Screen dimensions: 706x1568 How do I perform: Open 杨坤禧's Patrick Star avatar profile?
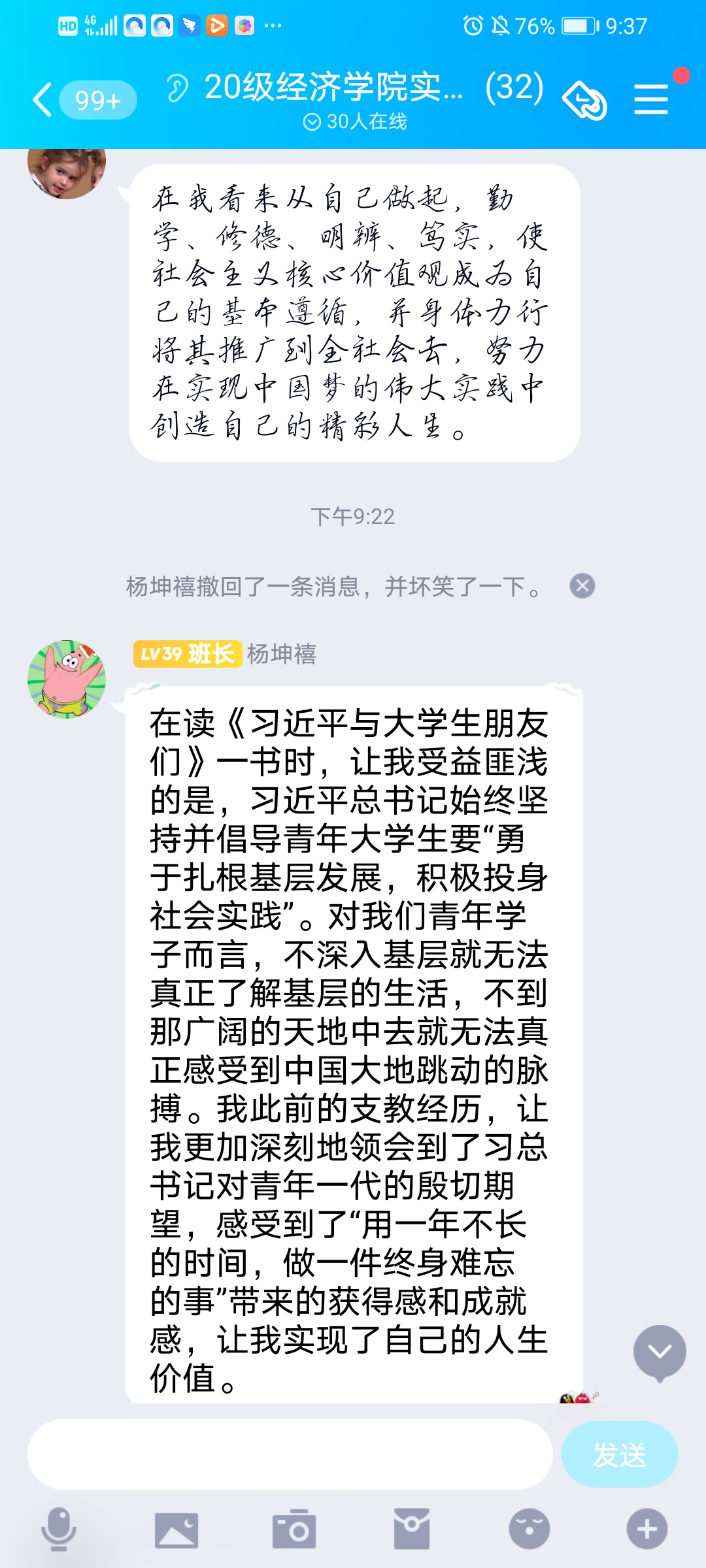(67, 679)
